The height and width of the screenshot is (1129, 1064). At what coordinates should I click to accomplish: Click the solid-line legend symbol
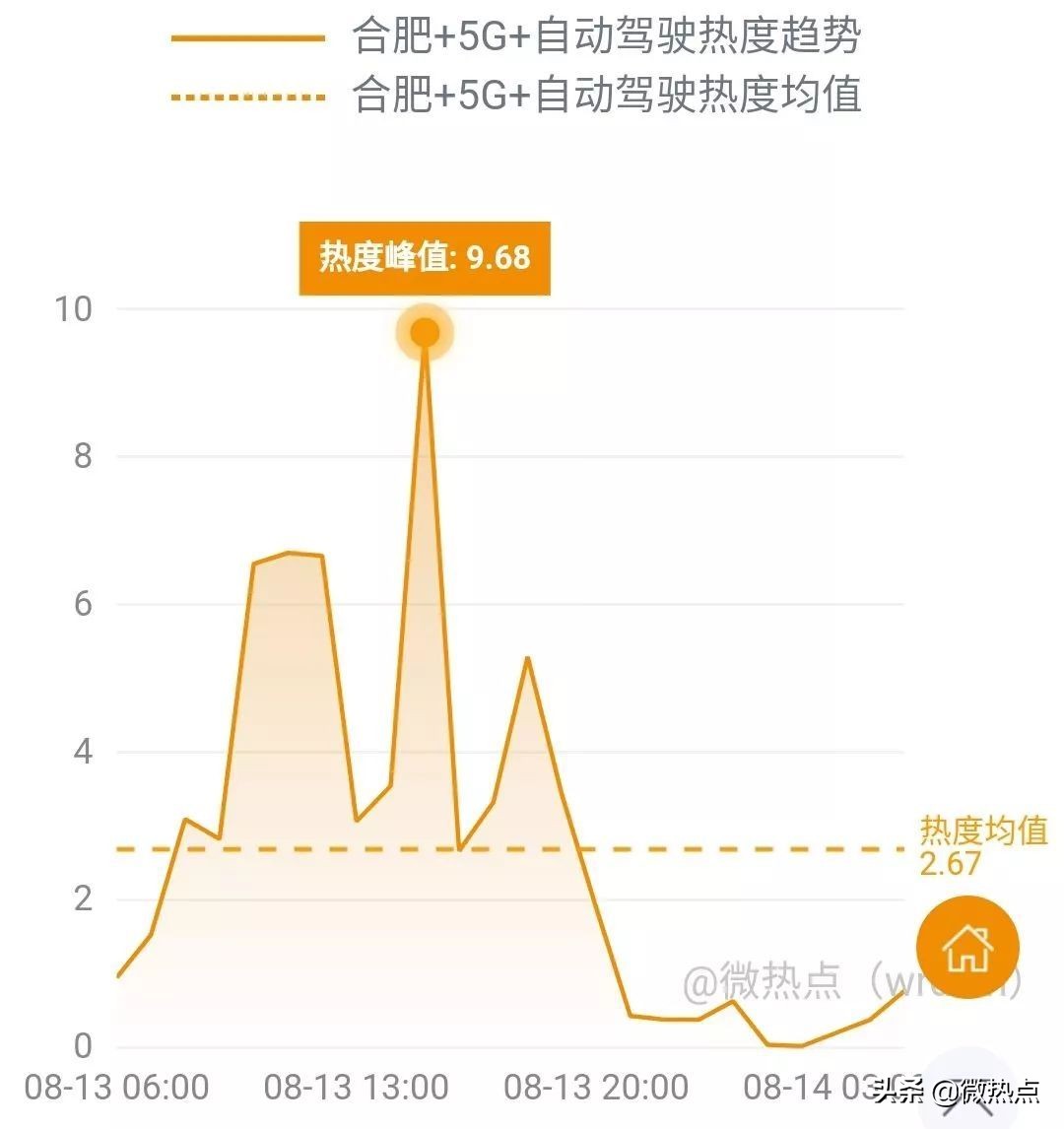click(x=248, y=39)
